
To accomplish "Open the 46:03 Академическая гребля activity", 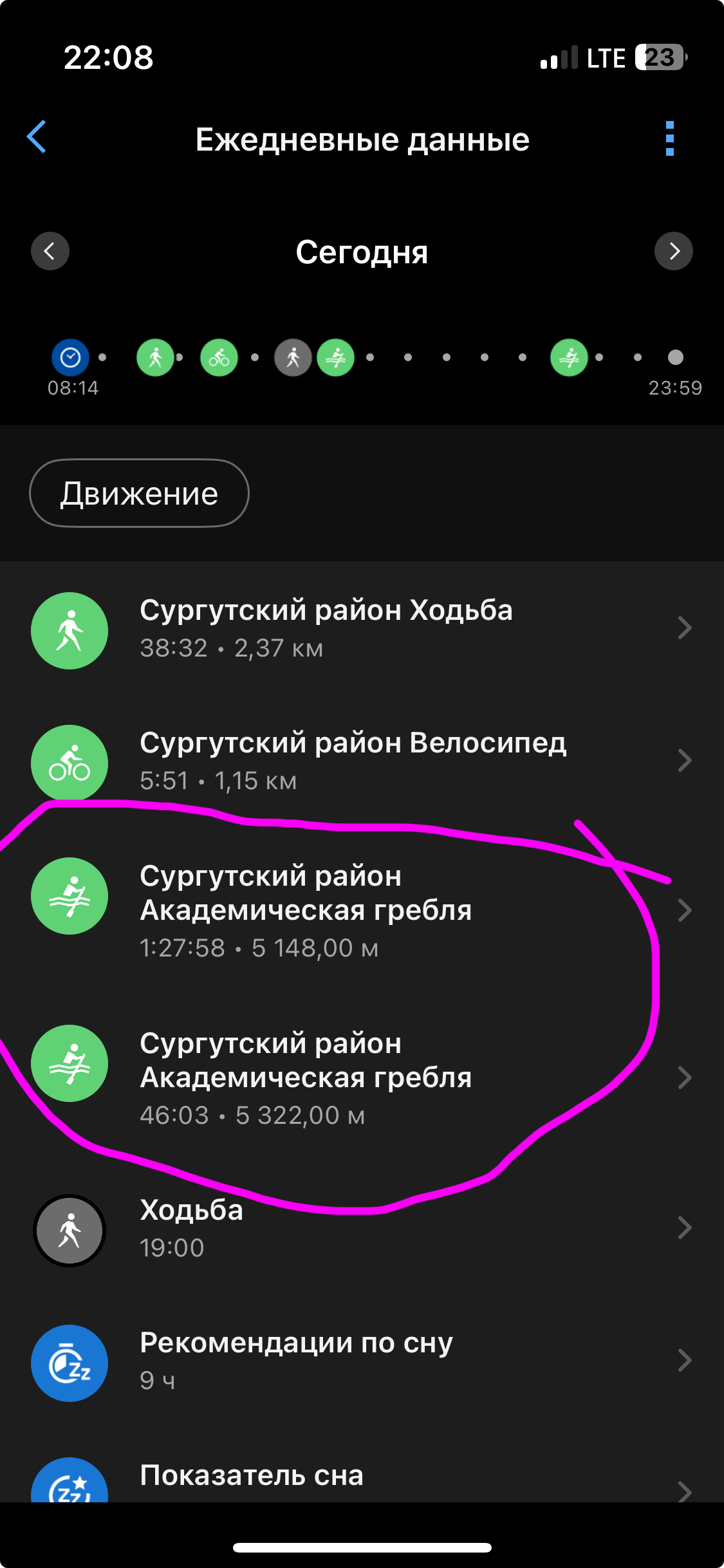I will tap(362, 1078).
